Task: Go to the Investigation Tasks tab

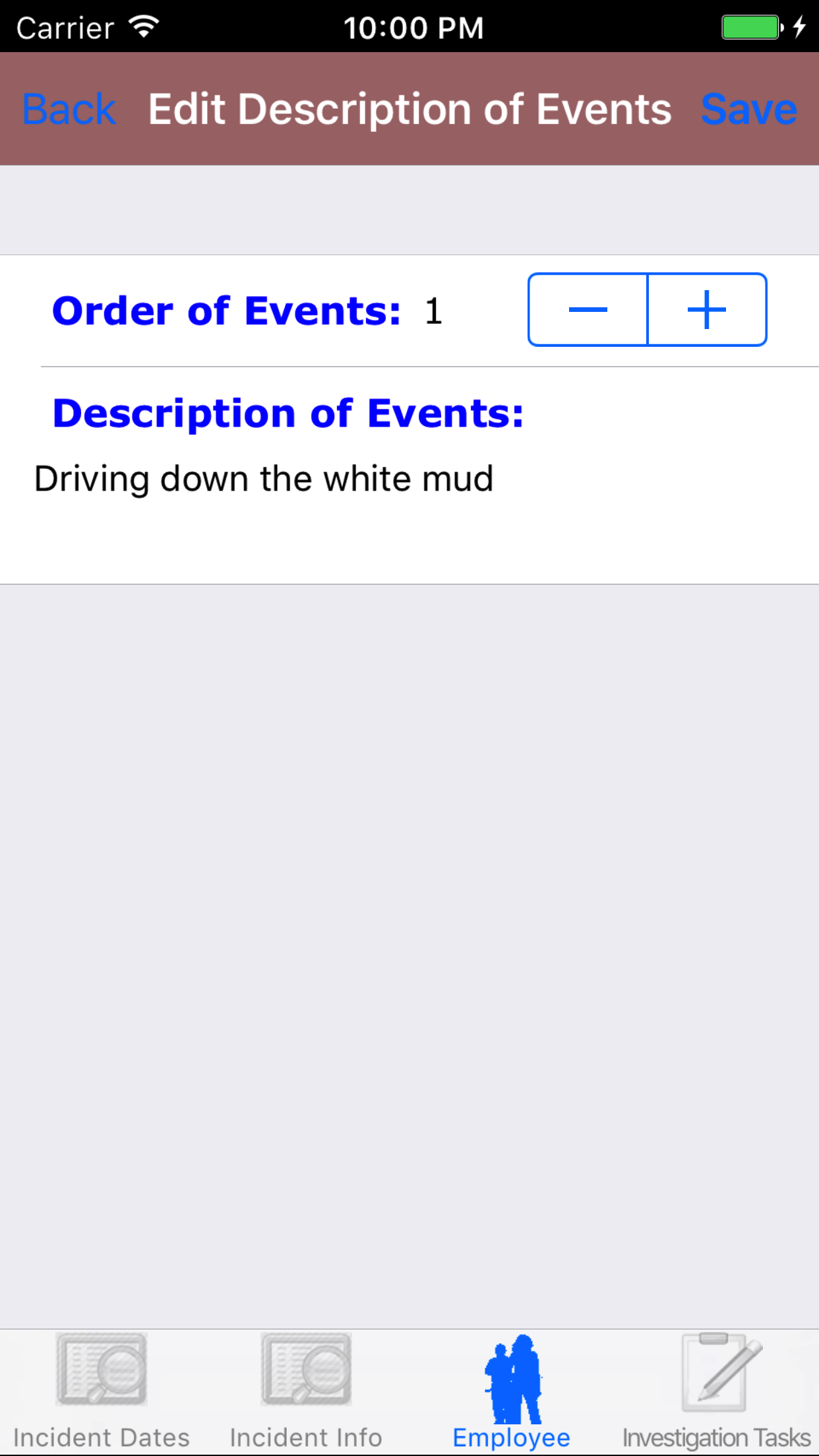Action: [x=716, y=1391]
